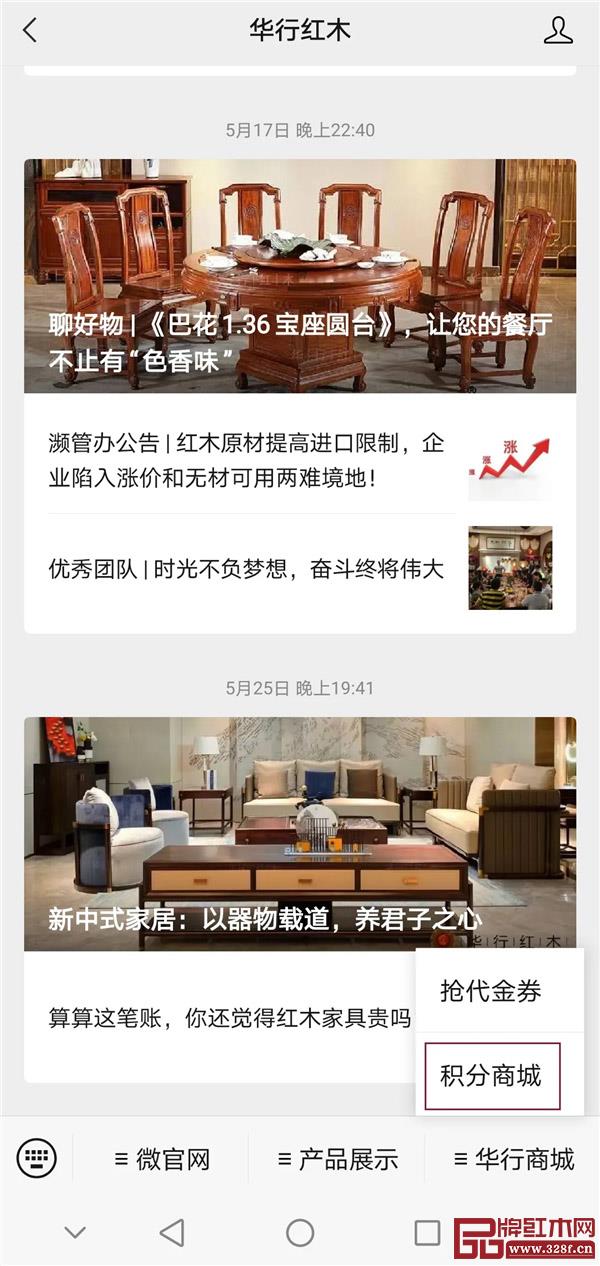The width and height of the screenshot is (600, 1266).
Task: Open the 优秀团队 article
Action: tap(247, 569)
